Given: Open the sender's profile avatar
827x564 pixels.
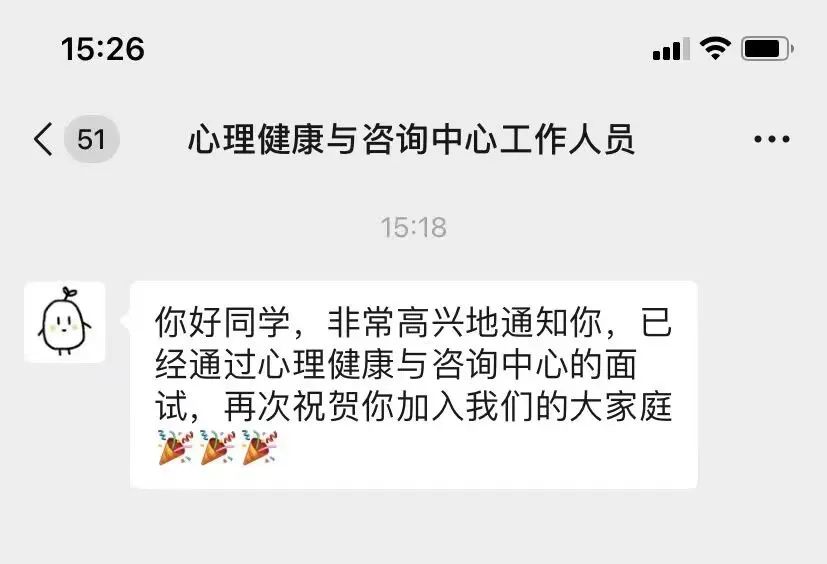Looking at the screenshot, I should coord(65,321).
